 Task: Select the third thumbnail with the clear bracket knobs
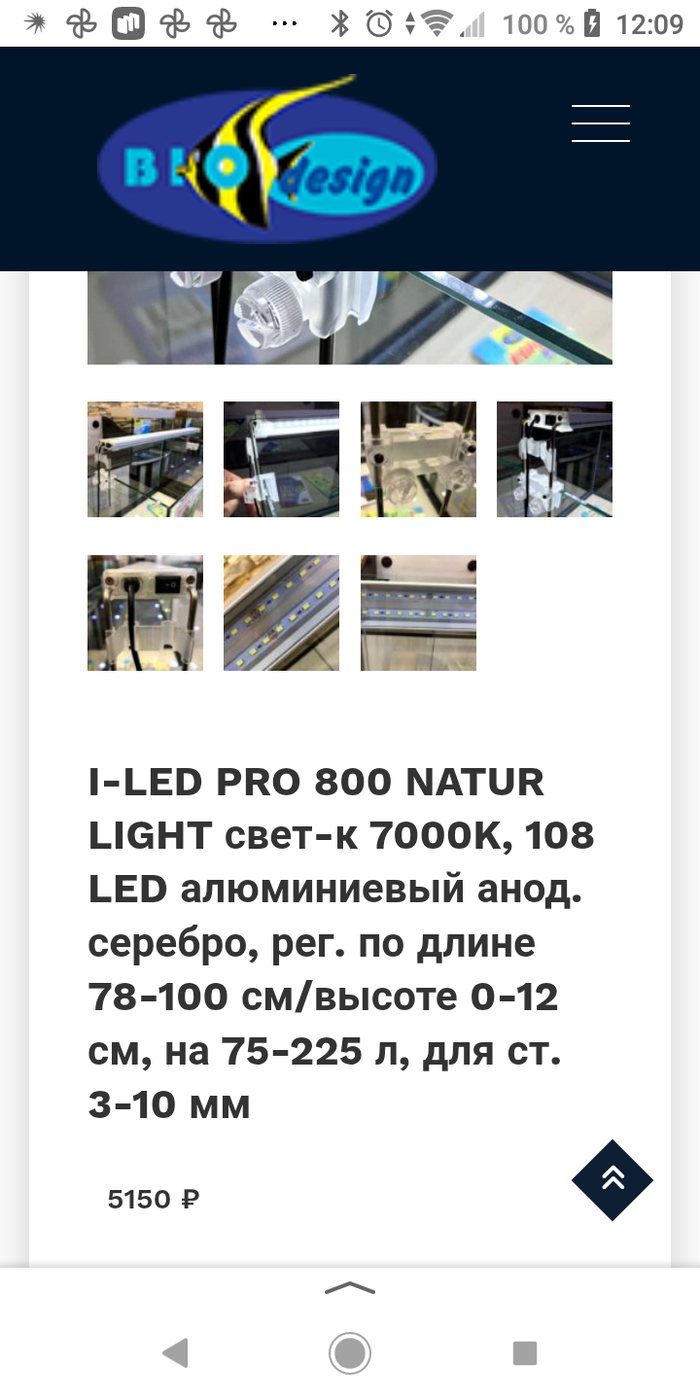click(x=418, y=459)
